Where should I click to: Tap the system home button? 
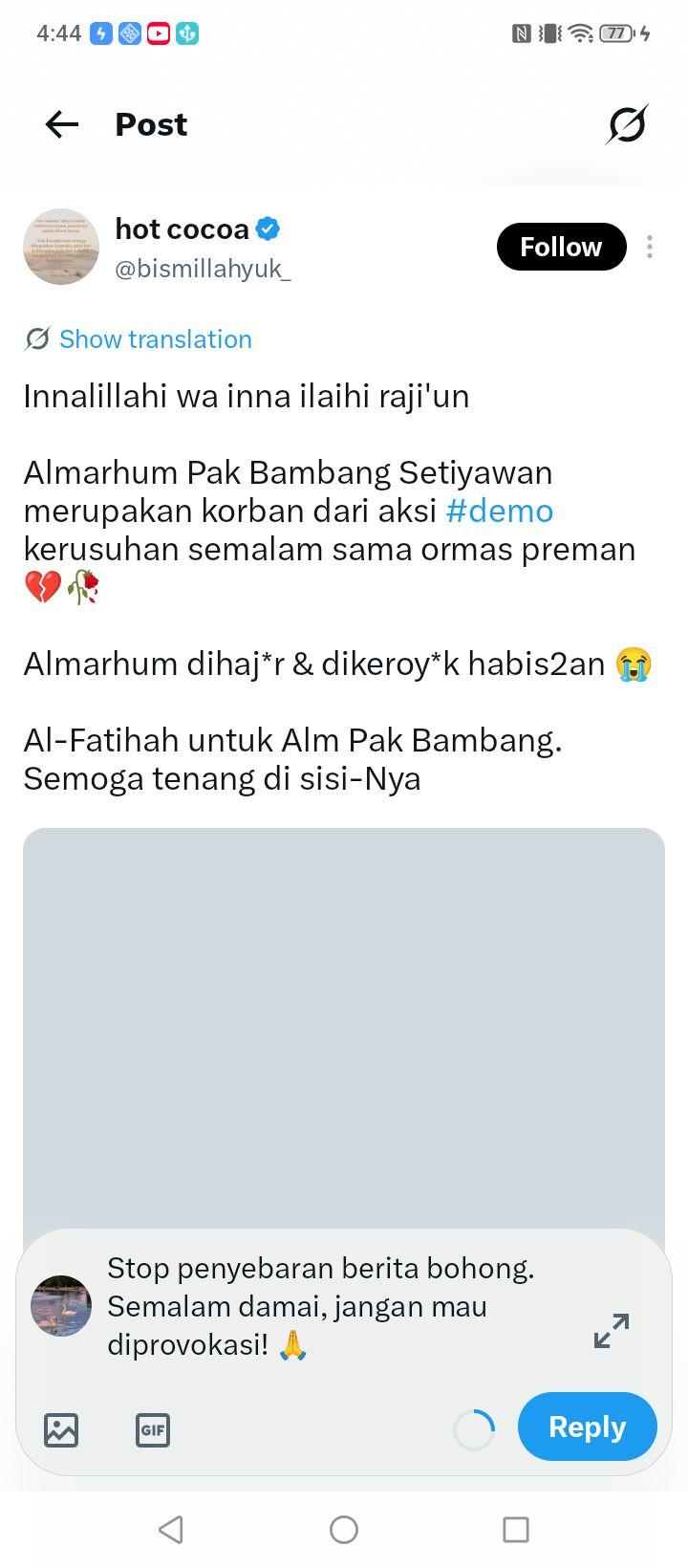pyautogui.click(x=344, y=1530)
